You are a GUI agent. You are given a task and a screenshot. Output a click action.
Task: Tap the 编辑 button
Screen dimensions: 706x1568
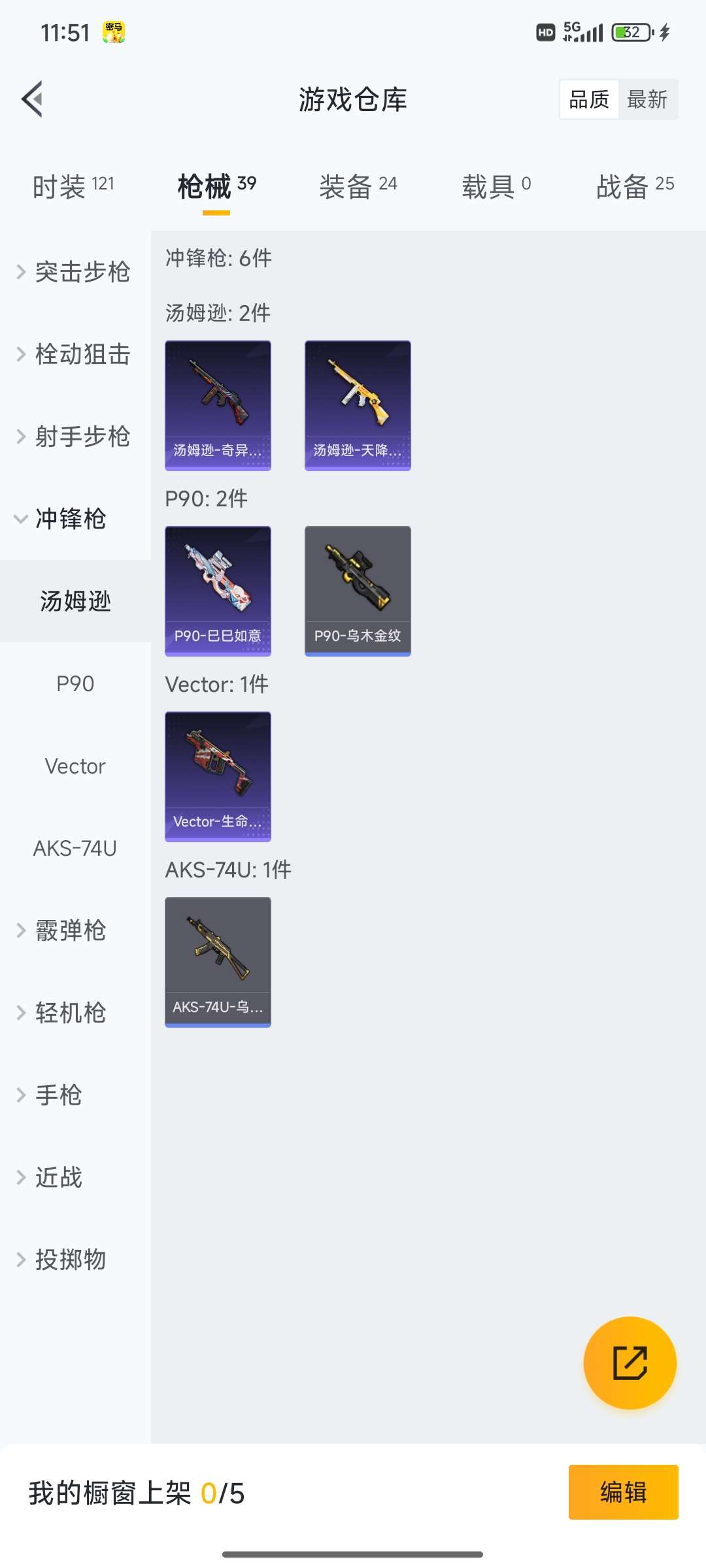622,1493
